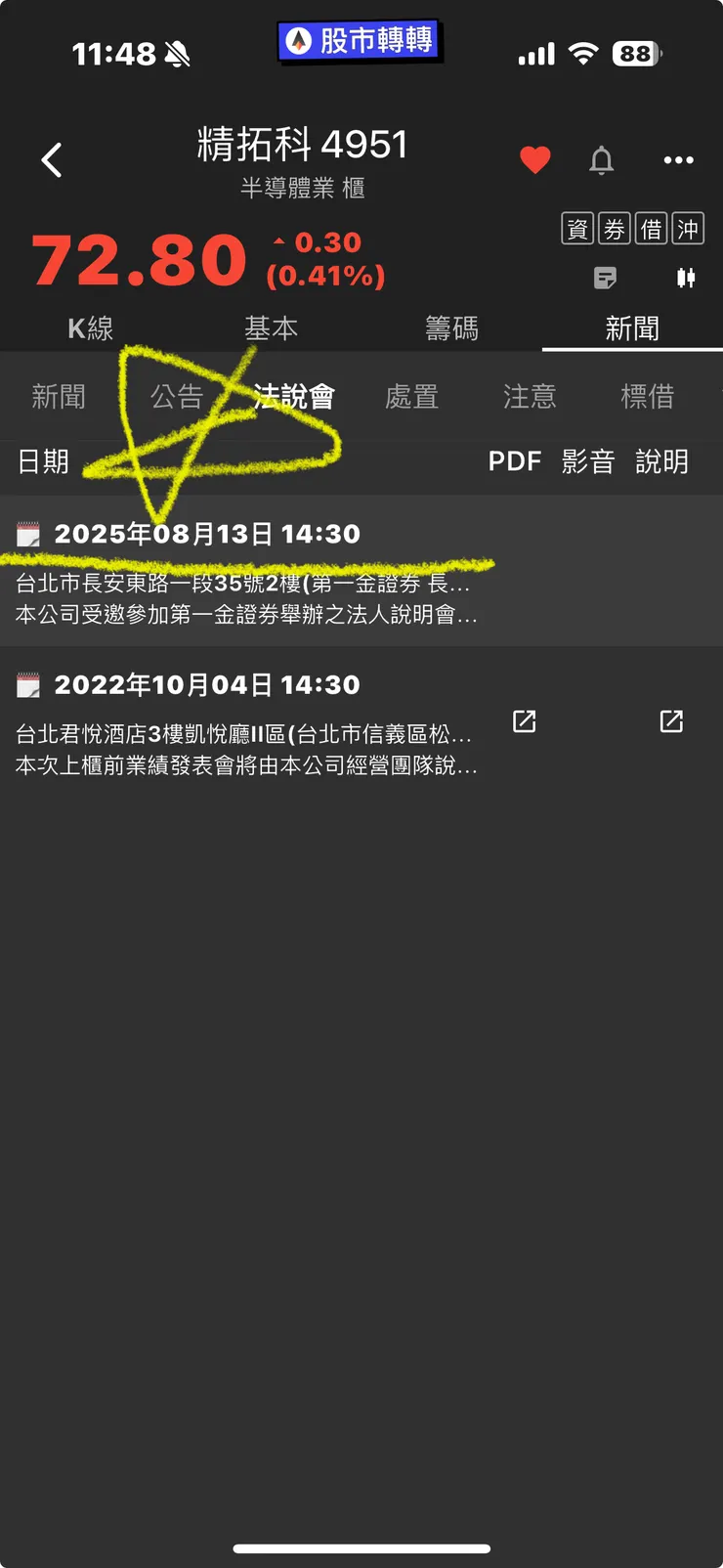Switch to the 籌碼 tab
The image size is (723, 1568).
pos(450,328)
